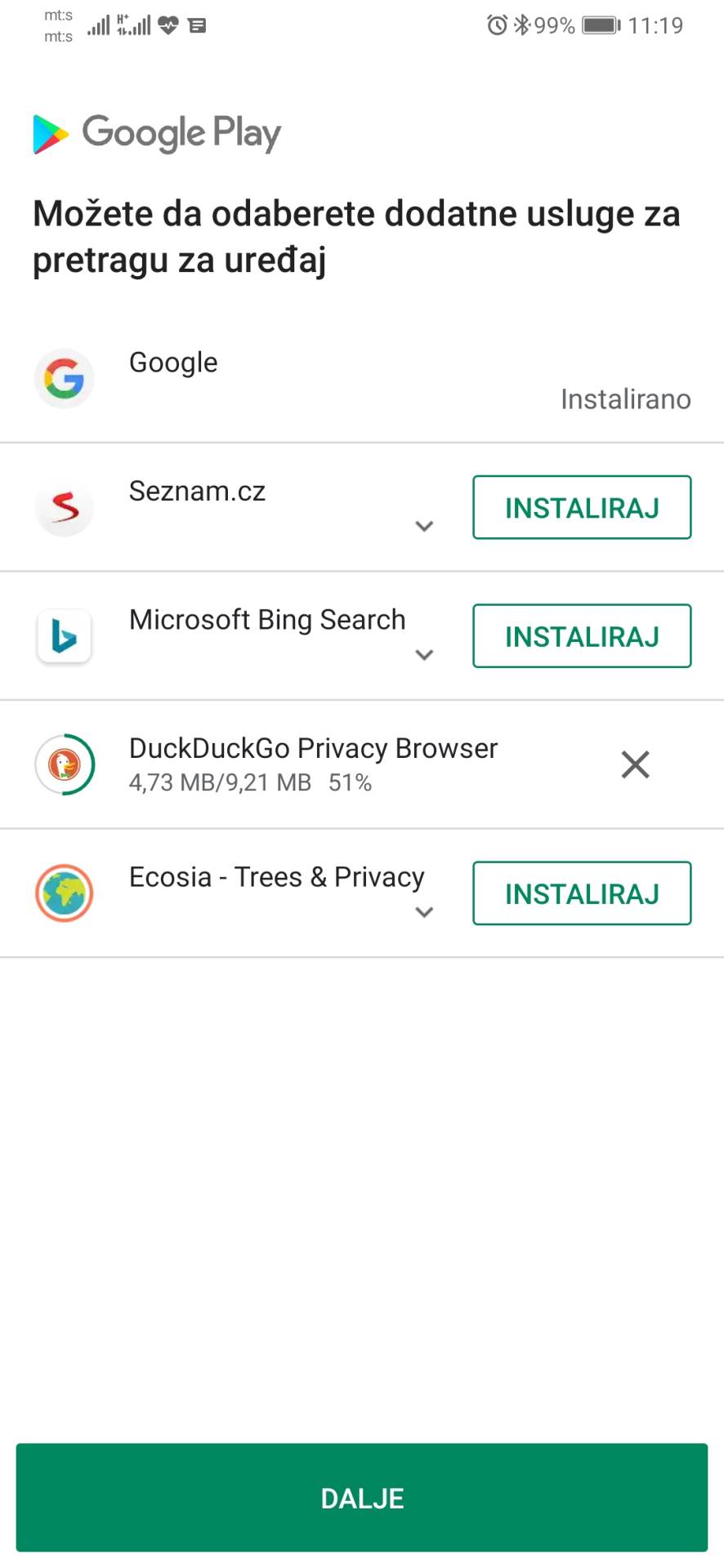Expand Microsoft Bing Search details
Image resolution: width=724 pixels, height=1568 pixels.
pos(423,654)
